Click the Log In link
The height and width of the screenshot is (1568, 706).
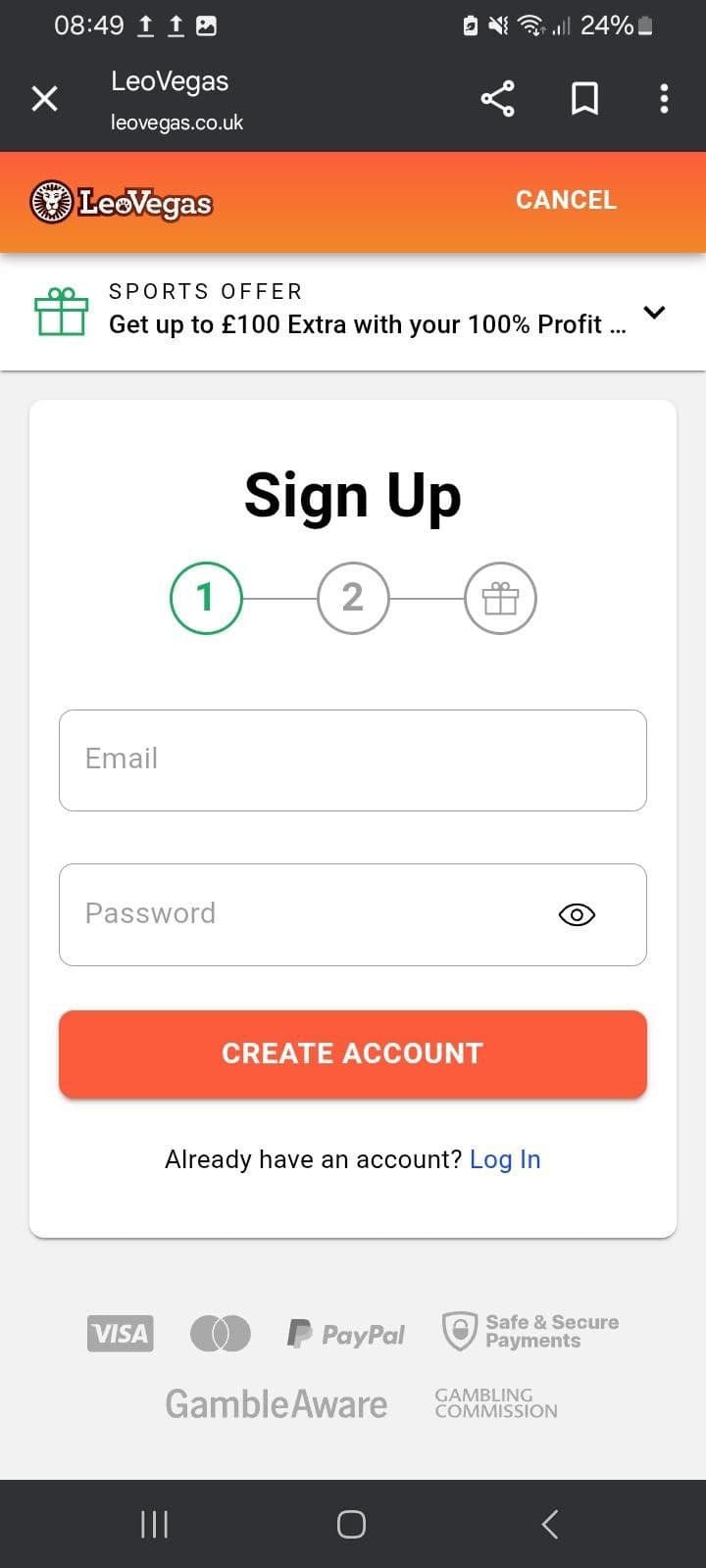(505, 1158)
